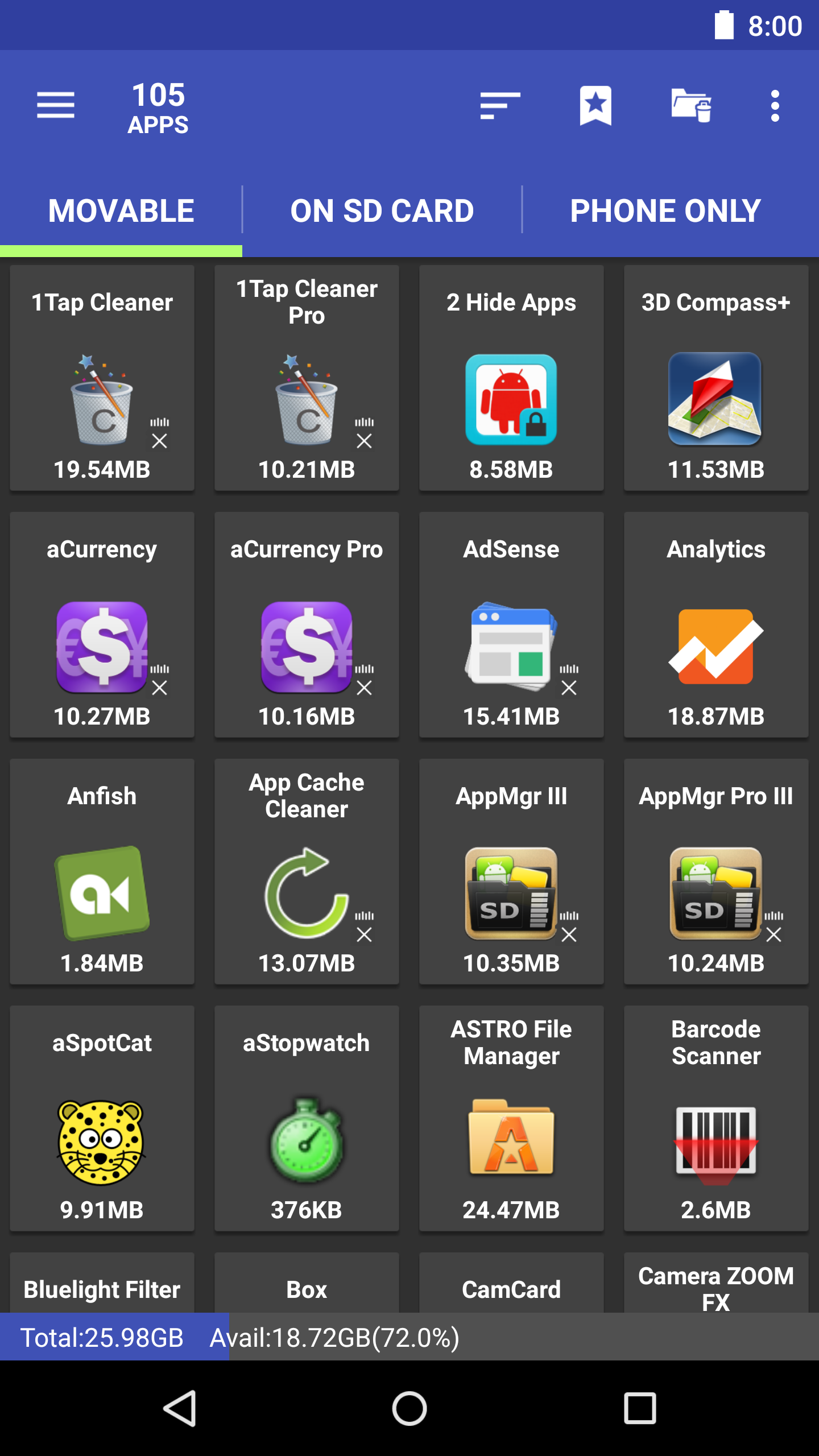The height and width of the screenshot is (1456, 819).
Task: Open the navigation drawer menu
Action: 55,105
